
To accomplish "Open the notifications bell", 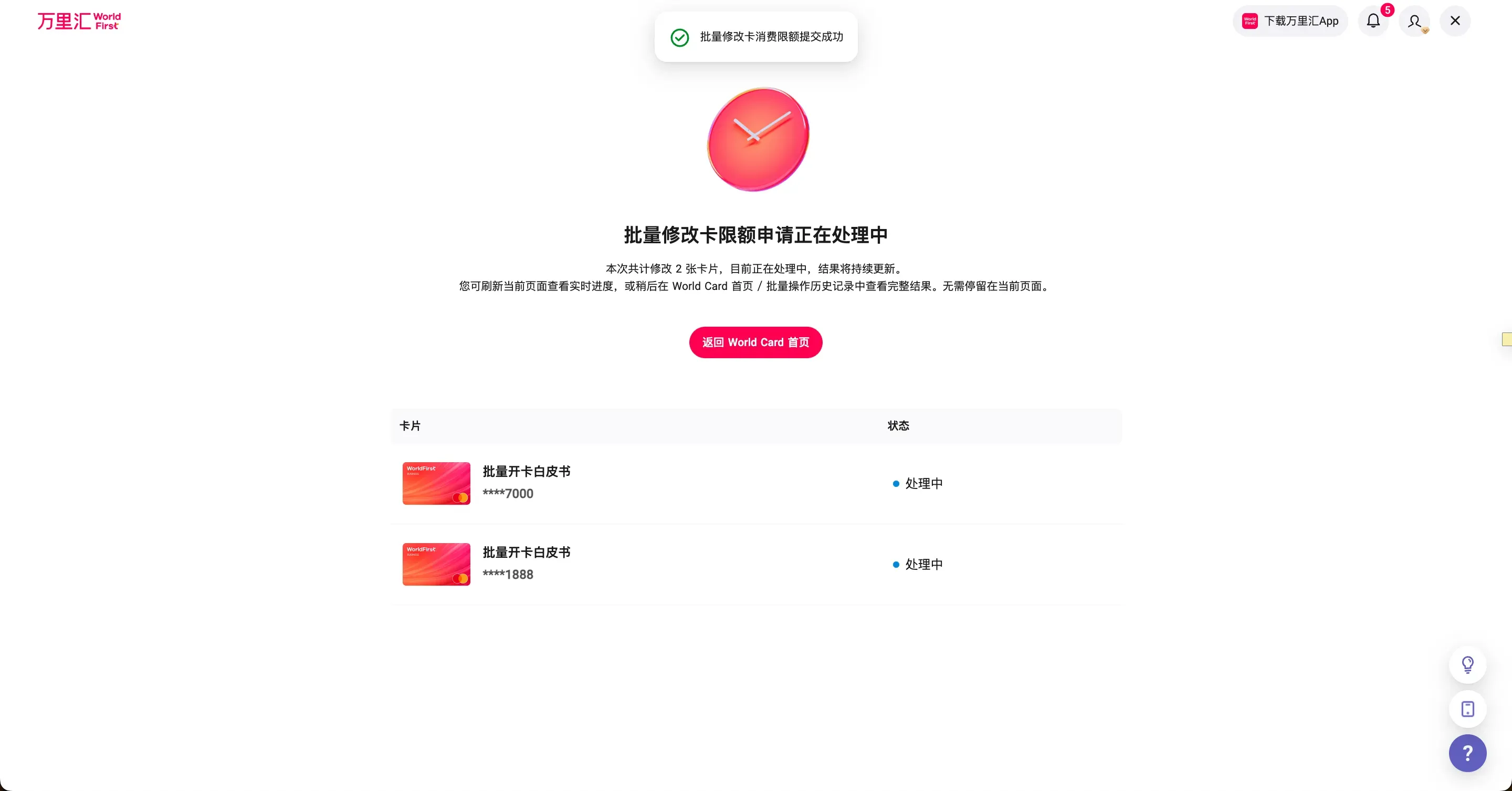I will [1373, 21].
